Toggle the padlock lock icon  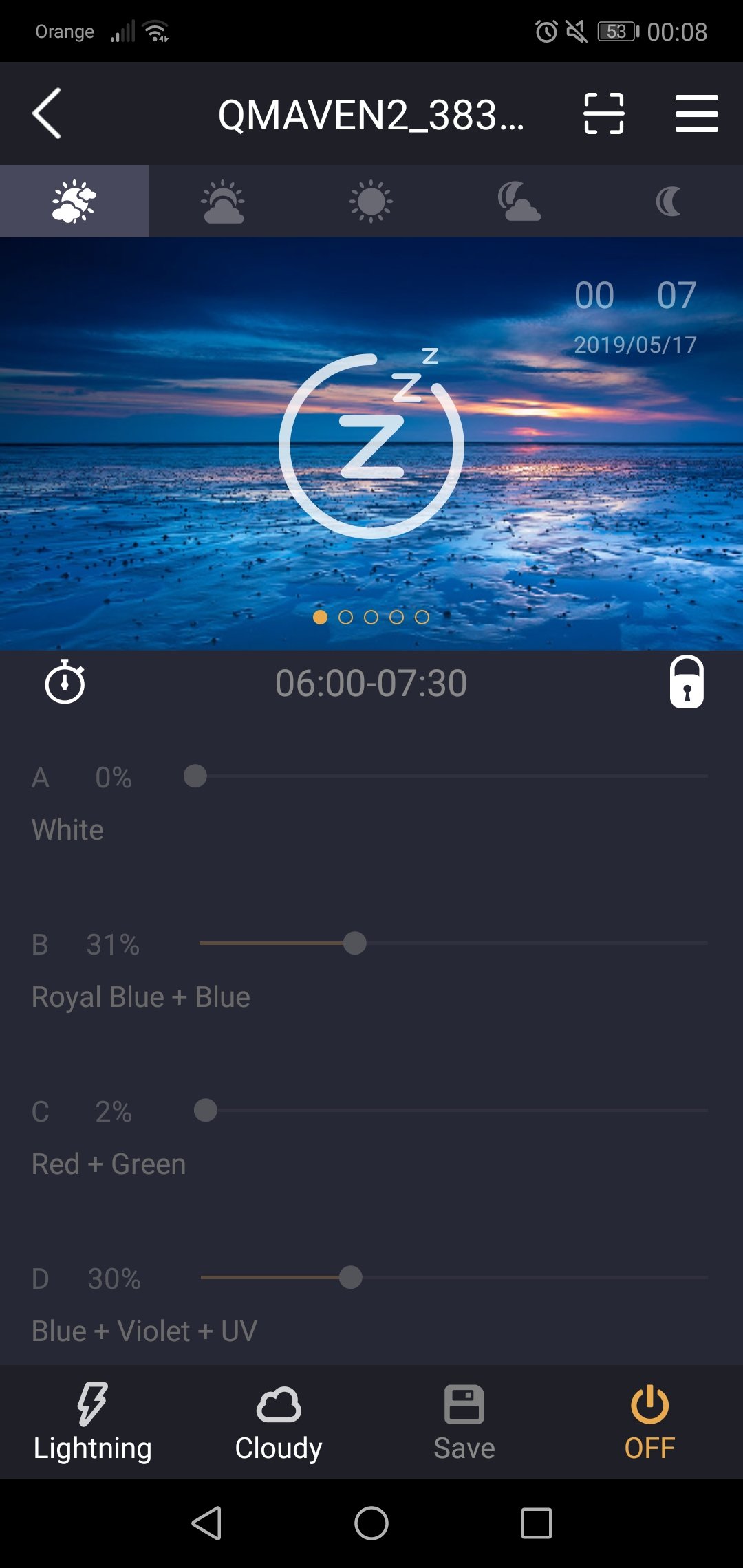pos(687,682)
